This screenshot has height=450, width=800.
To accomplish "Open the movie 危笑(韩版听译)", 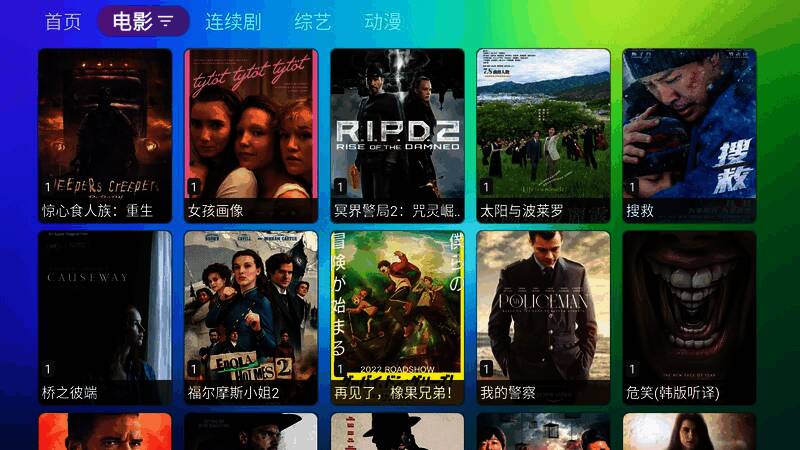I will coord(689,317).
